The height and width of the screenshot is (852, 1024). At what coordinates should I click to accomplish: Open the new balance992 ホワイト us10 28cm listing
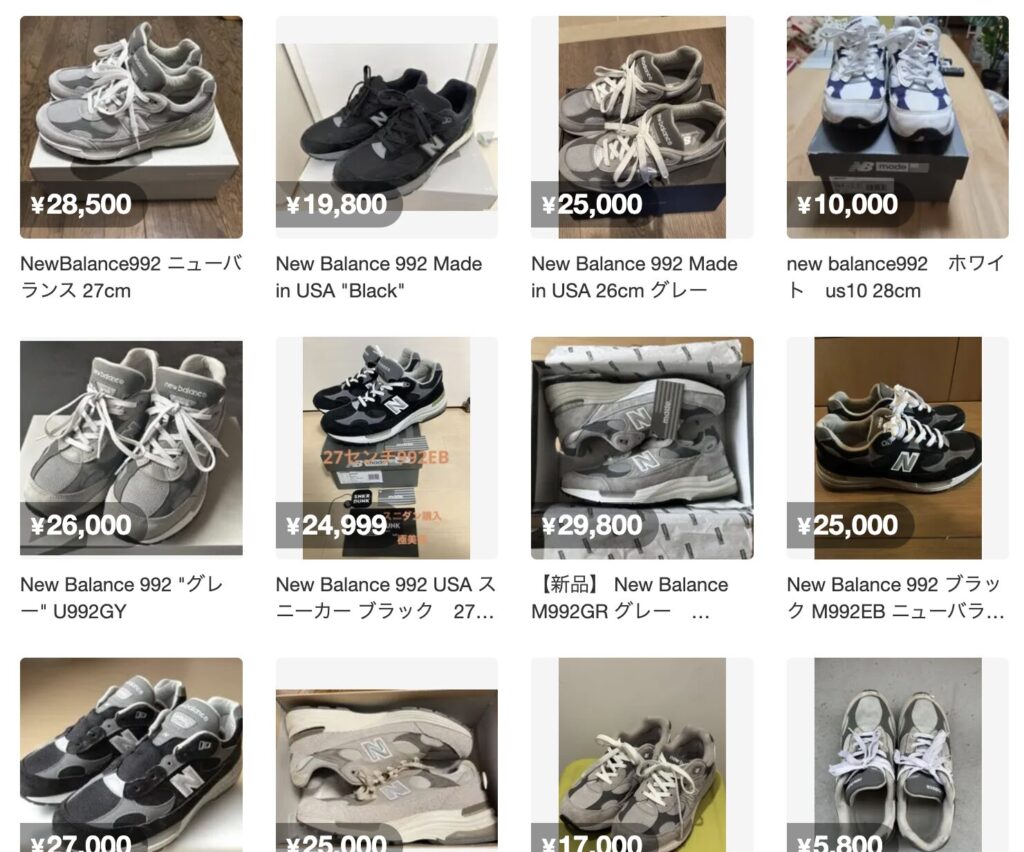[897, 127]
